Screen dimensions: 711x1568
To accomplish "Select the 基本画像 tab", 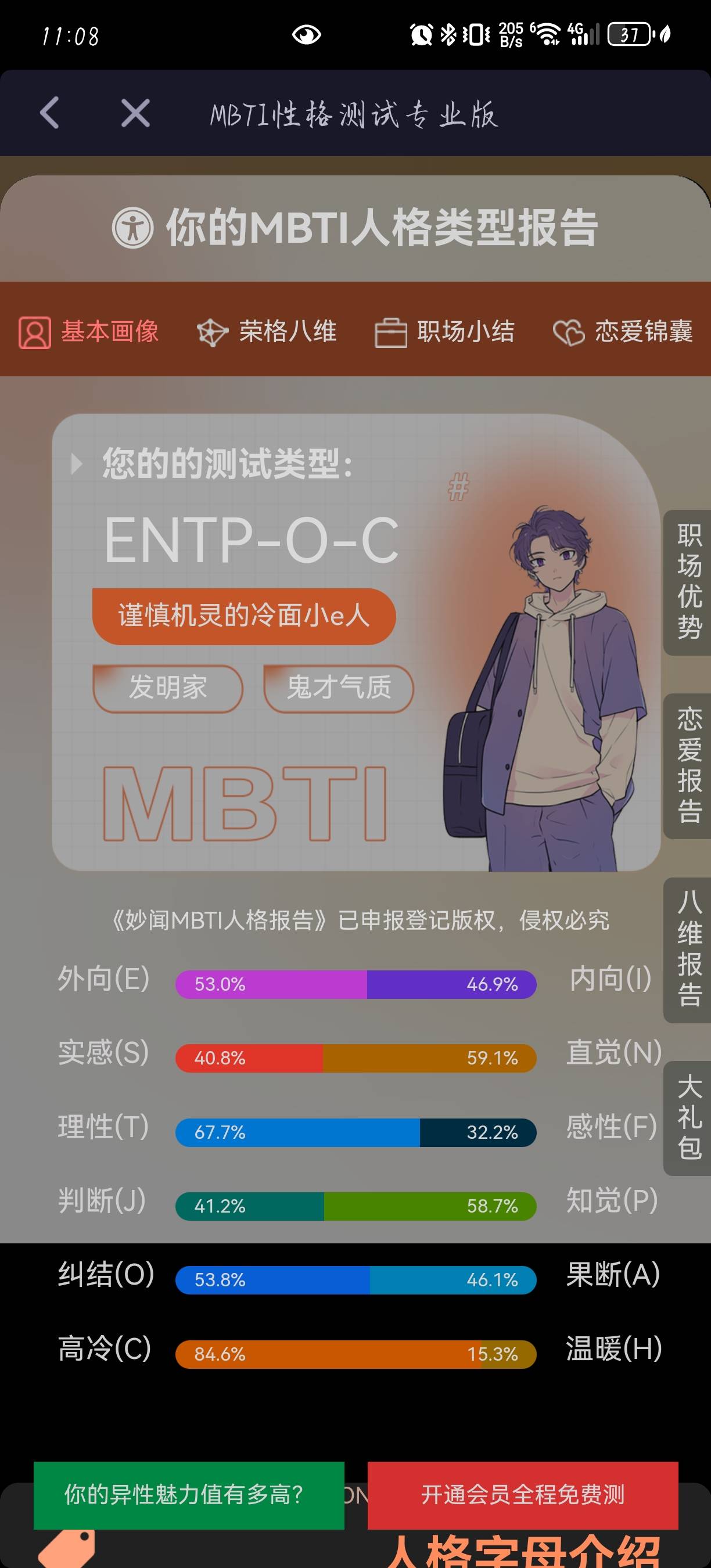I will tap(89, 332).
